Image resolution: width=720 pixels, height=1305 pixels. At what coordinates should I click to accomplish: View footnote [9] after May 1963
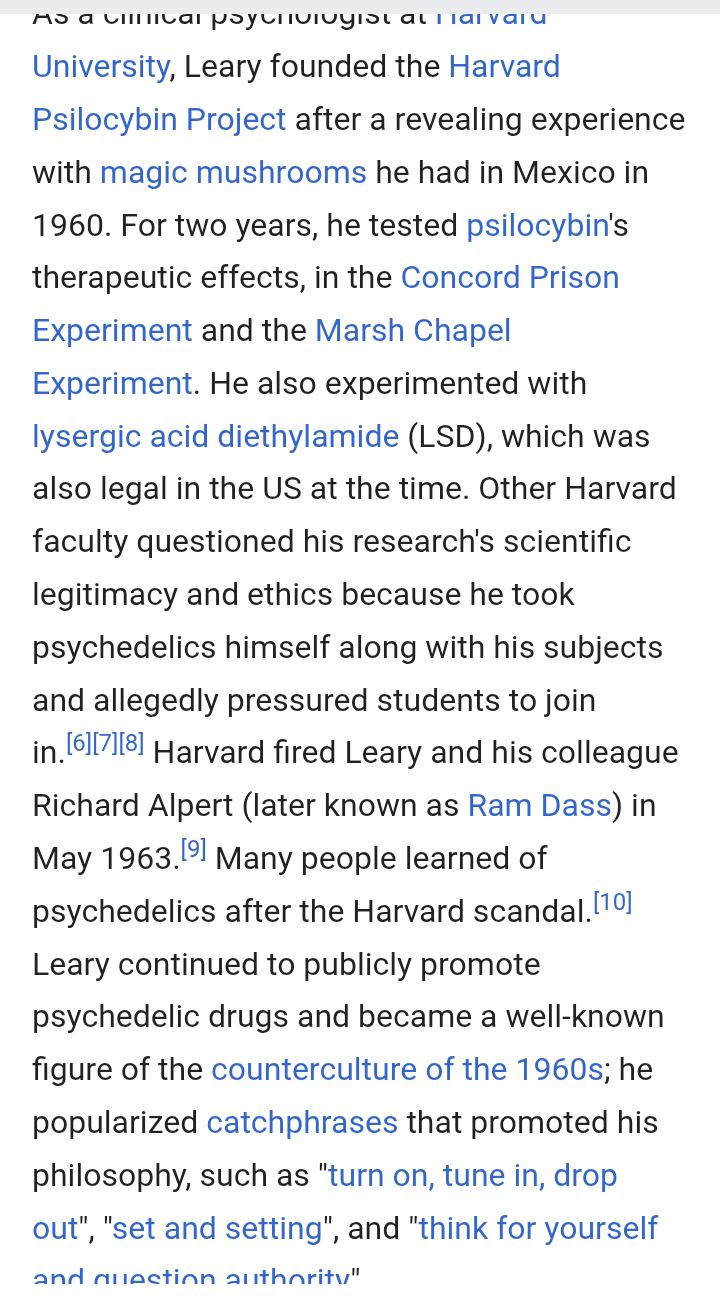194,849
